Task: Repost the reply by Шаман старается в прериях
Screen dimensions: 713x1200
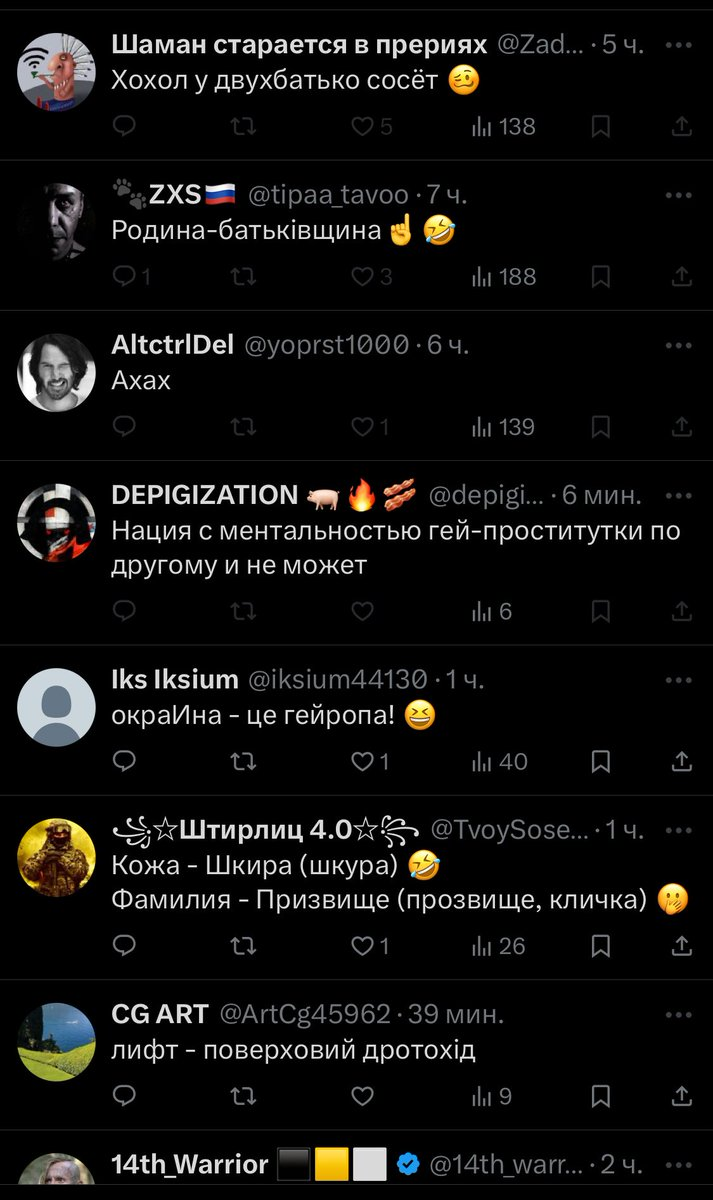Action: coord(243,126)
